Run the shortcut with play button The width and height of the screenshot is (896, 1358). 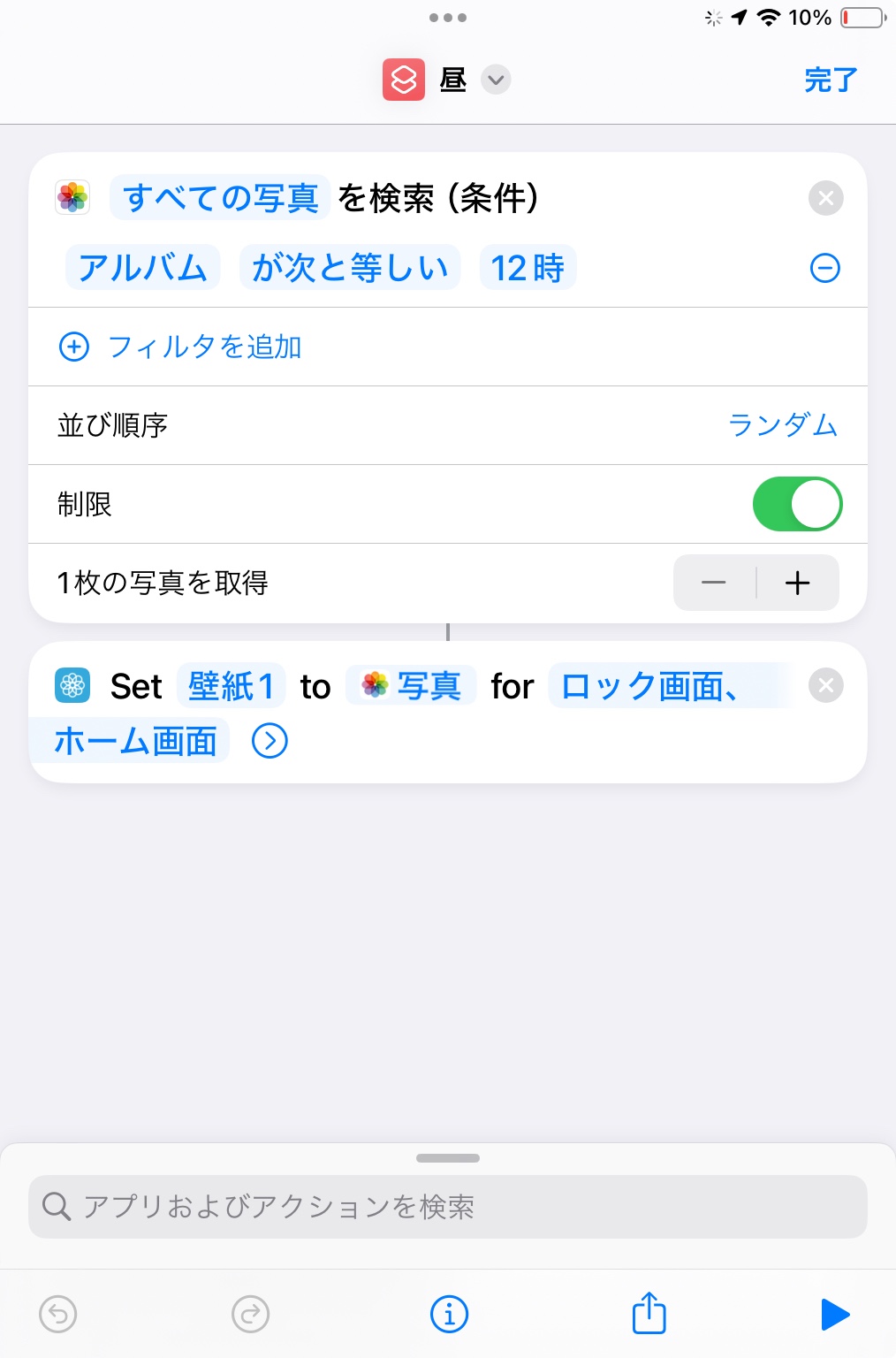tap(834, 1314)
